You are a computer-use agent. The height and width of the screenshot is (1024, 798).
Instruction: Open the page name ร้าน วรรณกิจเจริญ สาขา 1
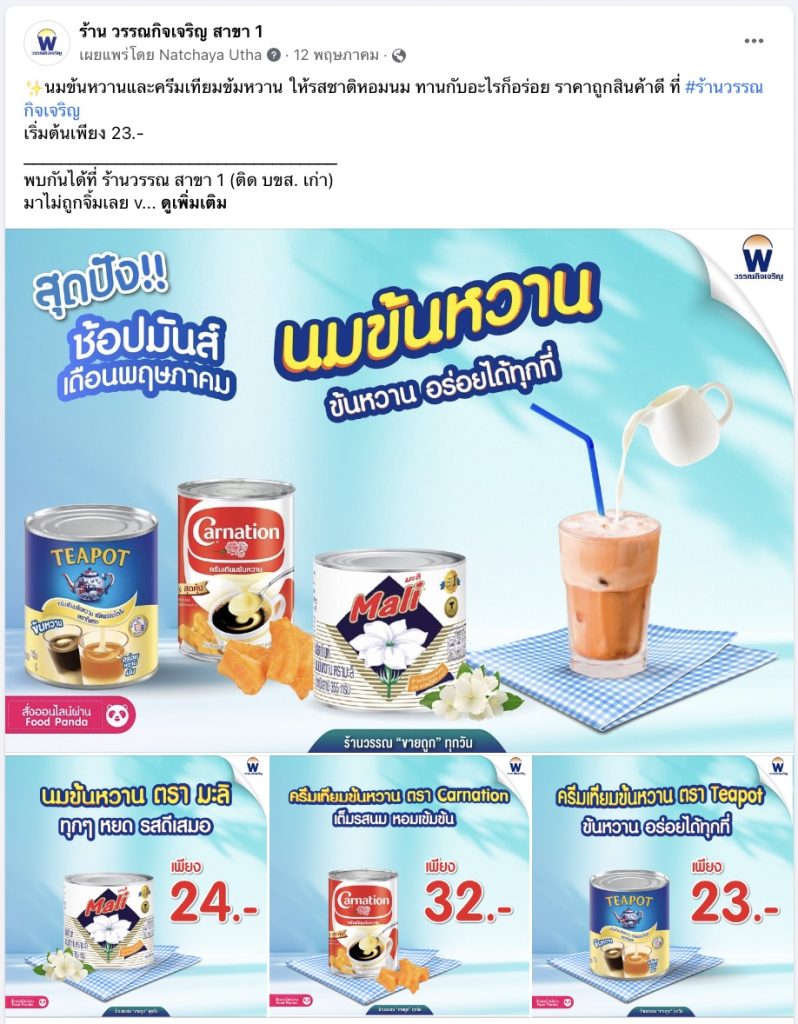click(171, 32)
